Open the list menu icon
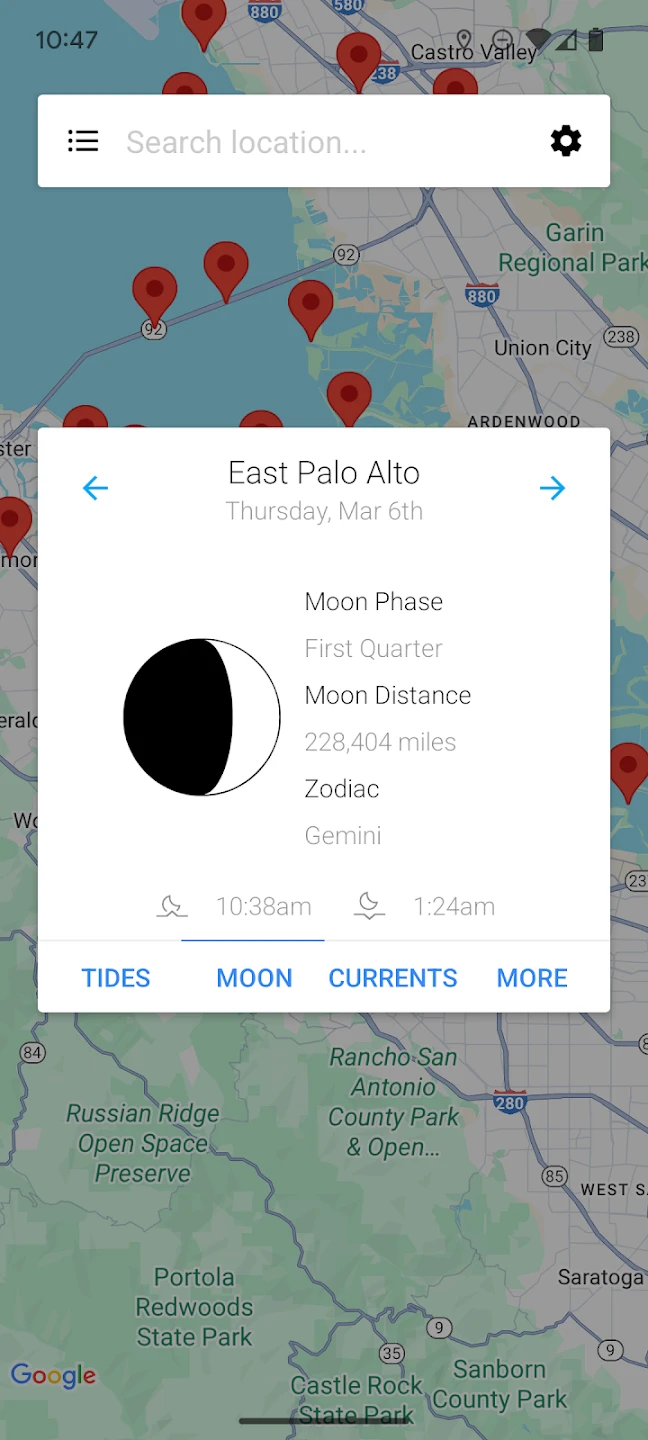The image size is (648, 1440). (83, 141)
